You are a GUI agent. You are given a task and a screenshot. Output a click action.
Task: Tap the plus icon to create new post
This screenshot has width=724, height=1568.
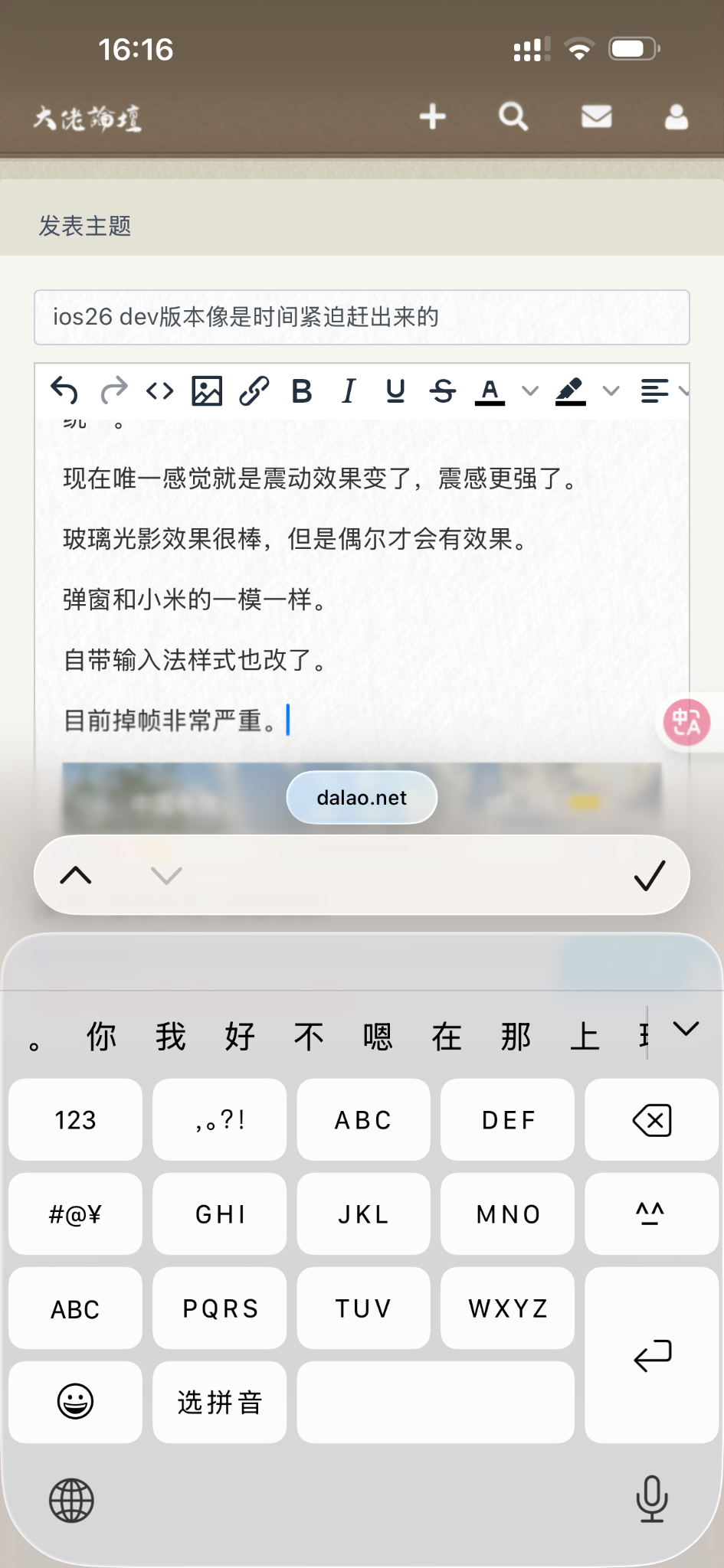point(433,116)
